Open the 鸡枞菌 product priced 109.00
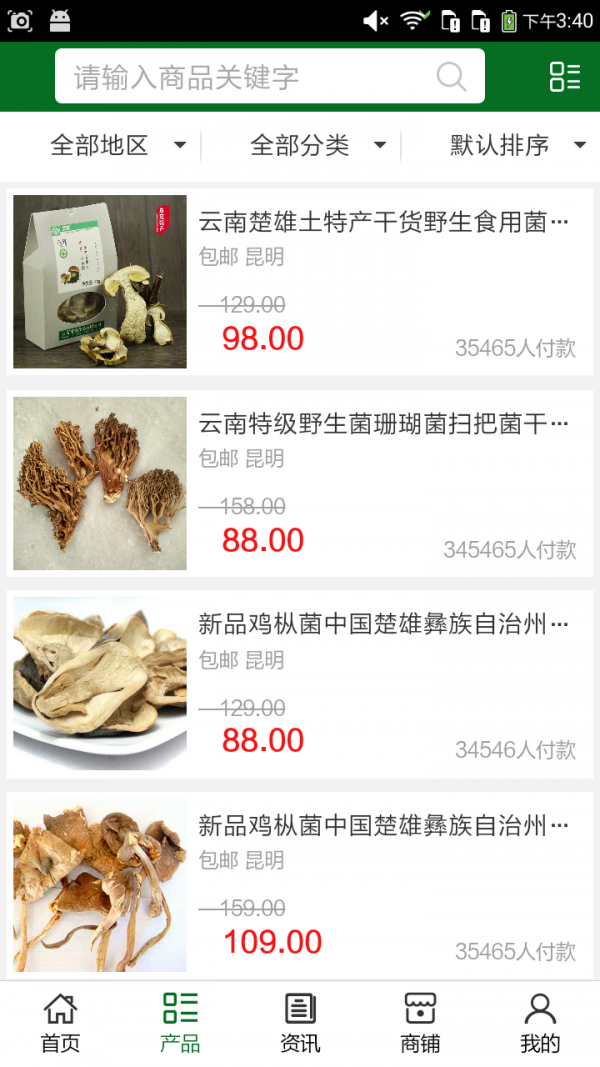 click(384, 826)
